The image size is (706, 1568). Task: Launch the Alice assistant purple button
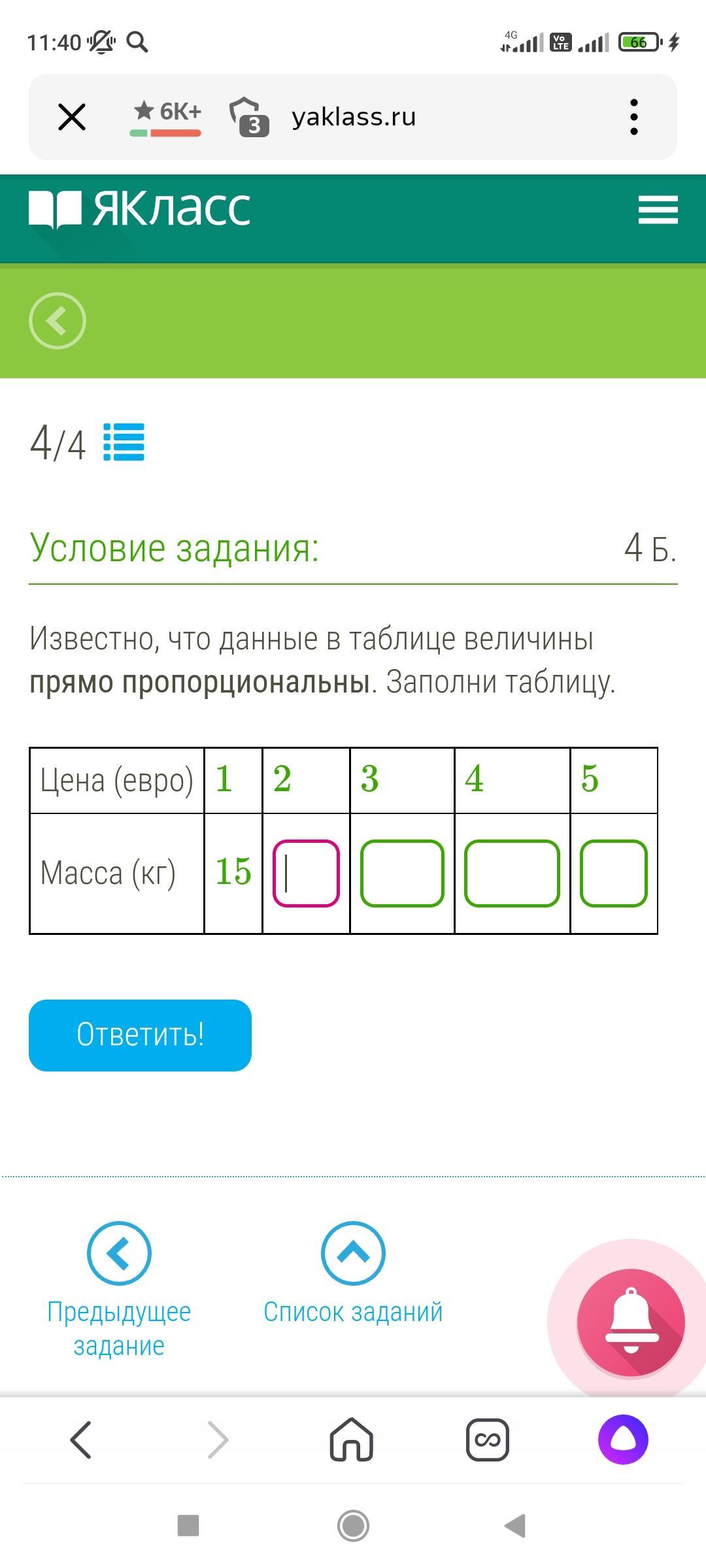(x=624, y=1439)
